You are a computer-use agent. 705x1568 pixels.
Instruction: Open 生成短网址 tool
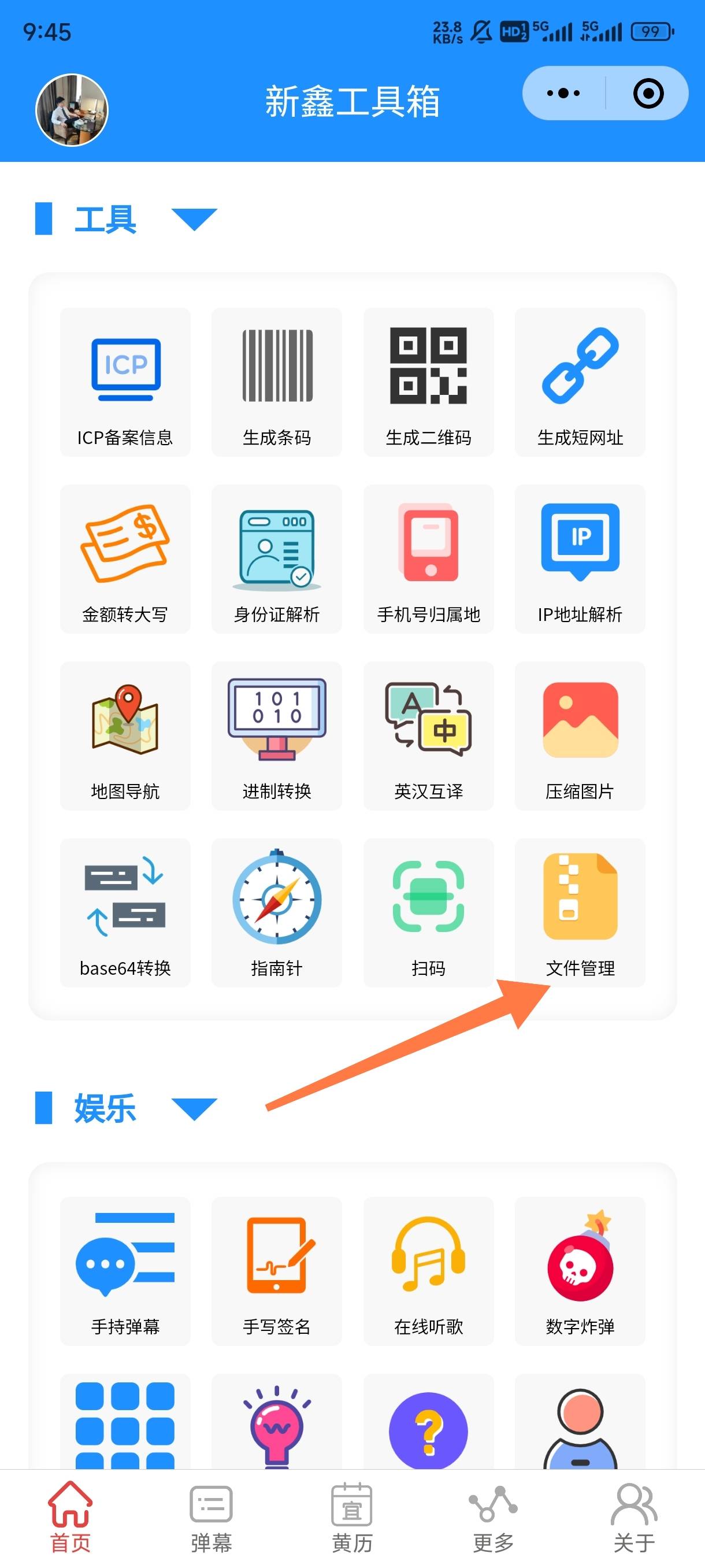tap(580, 382)
